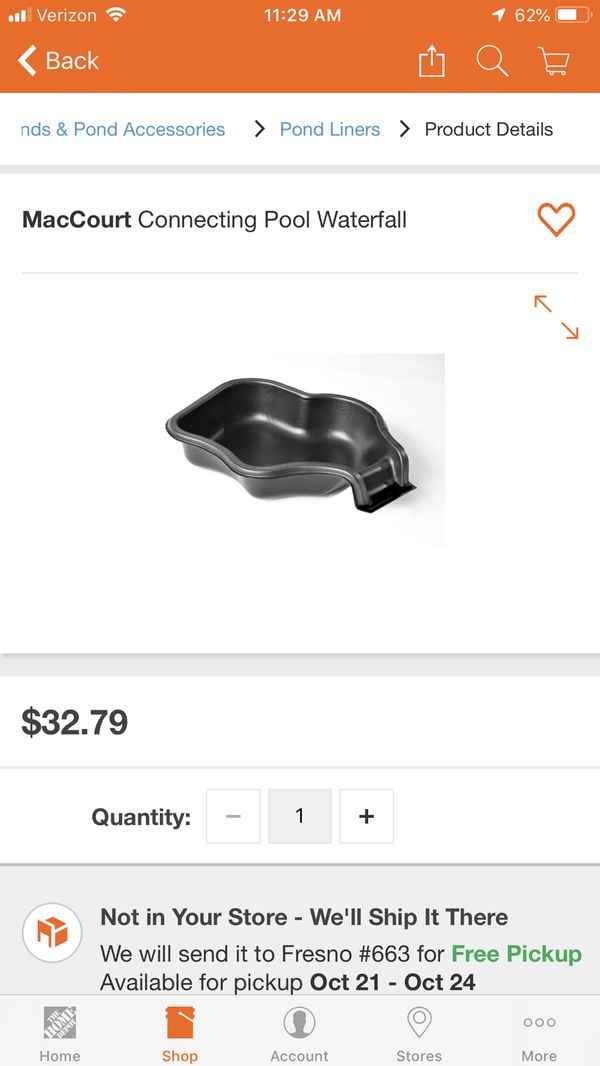Share this product
The height and width of the screenshot is (1066, 600).
(431, 61)
